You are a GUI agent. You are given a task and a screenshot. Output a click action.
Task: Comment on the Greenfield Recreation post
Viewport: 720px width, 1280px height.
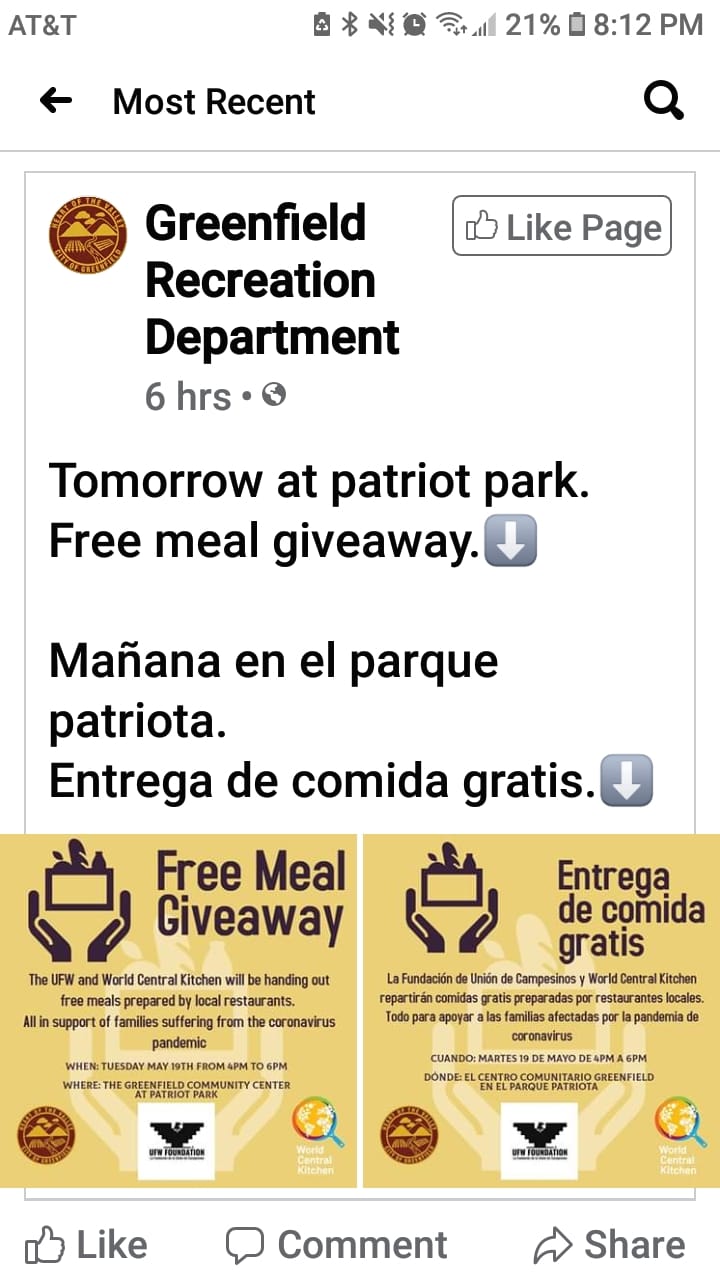(336, 1245)
